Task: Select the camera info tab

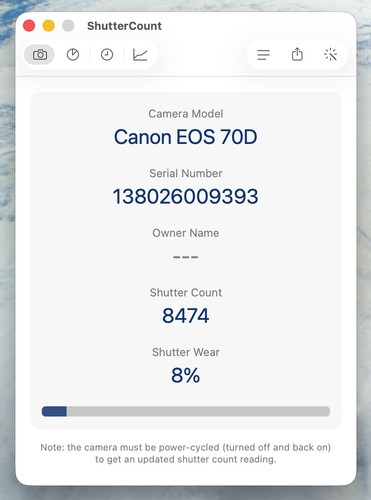Action: pos(40,54)
